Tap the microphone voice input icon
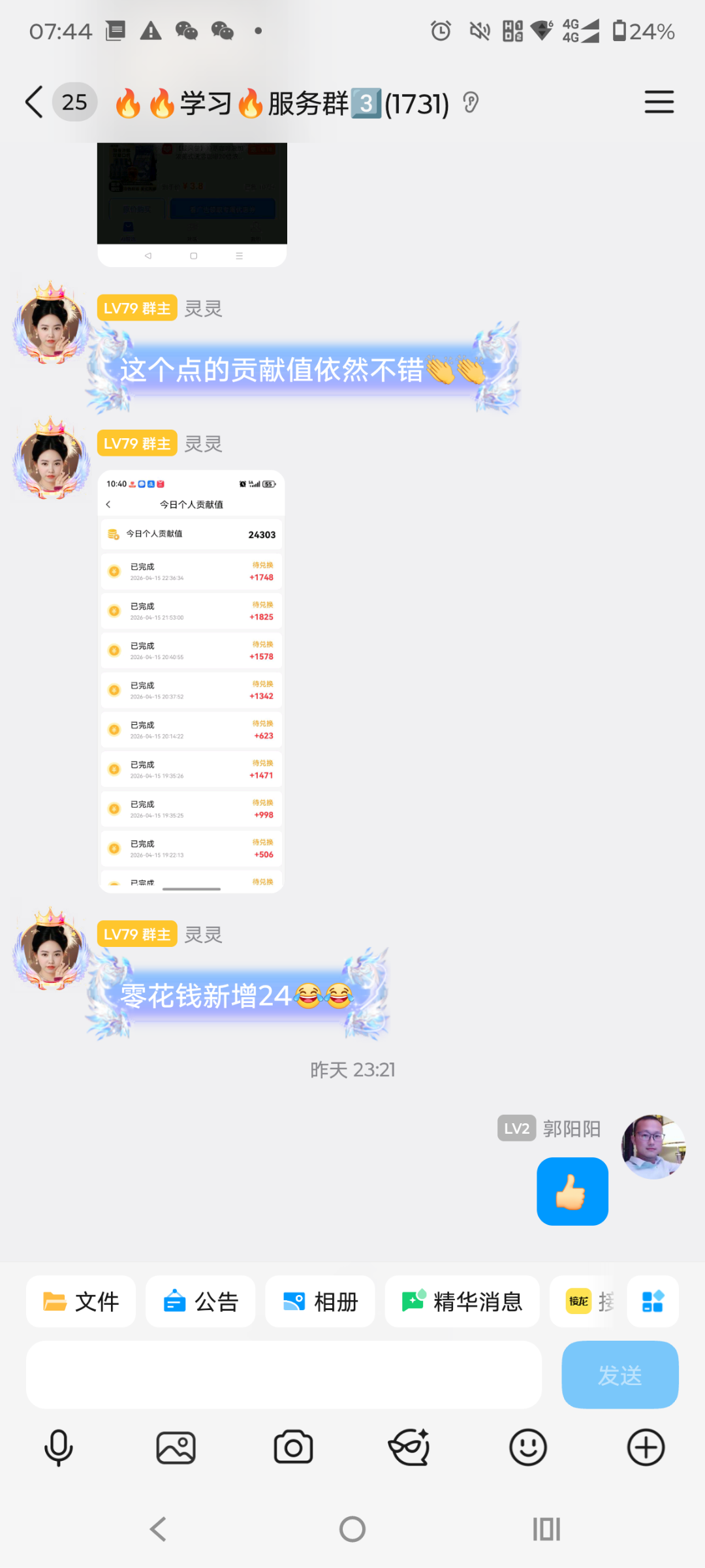705x1568 pixels. click(59, 1447)
